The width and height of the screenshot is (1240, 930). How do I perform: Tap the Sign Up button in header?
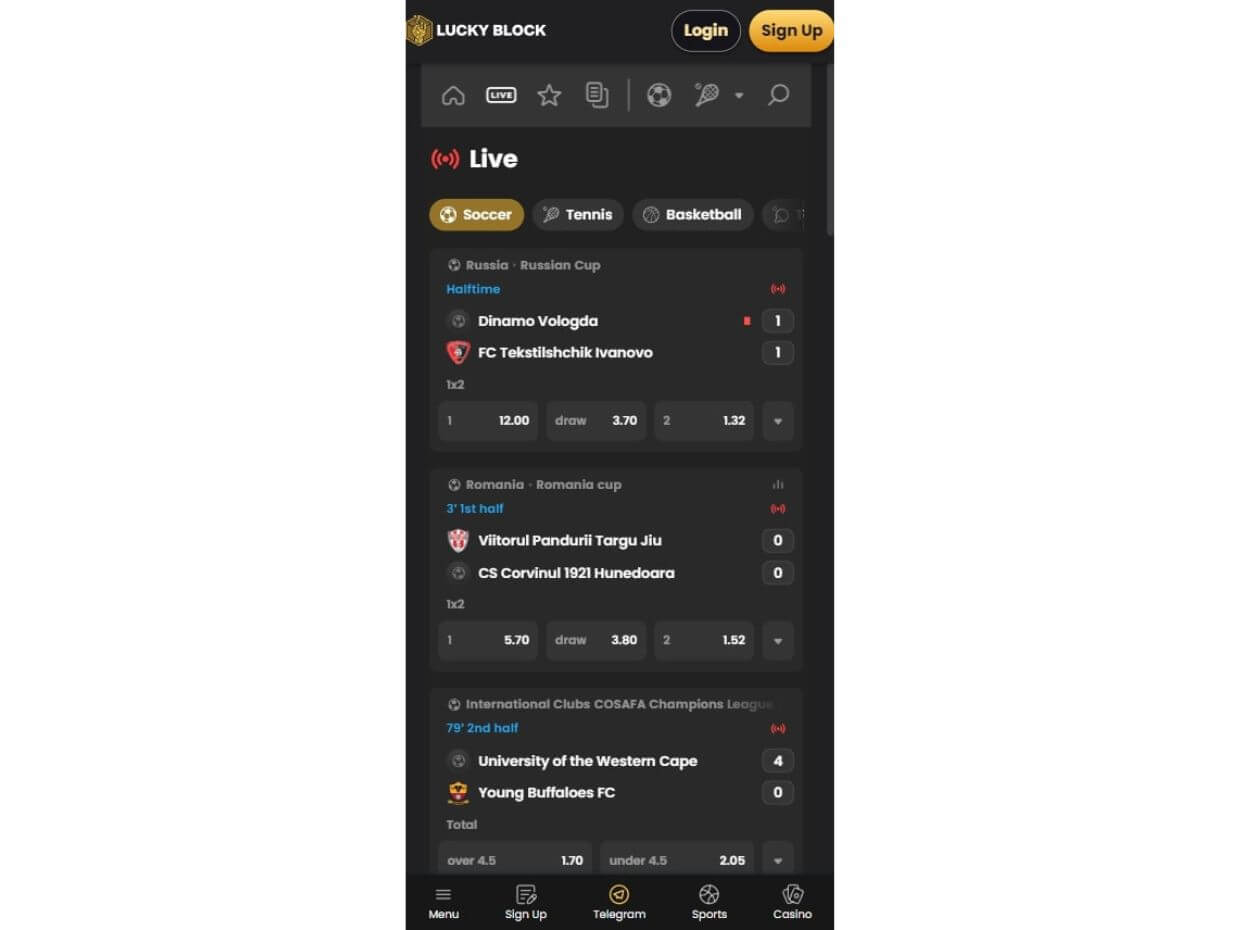point(790,30)
